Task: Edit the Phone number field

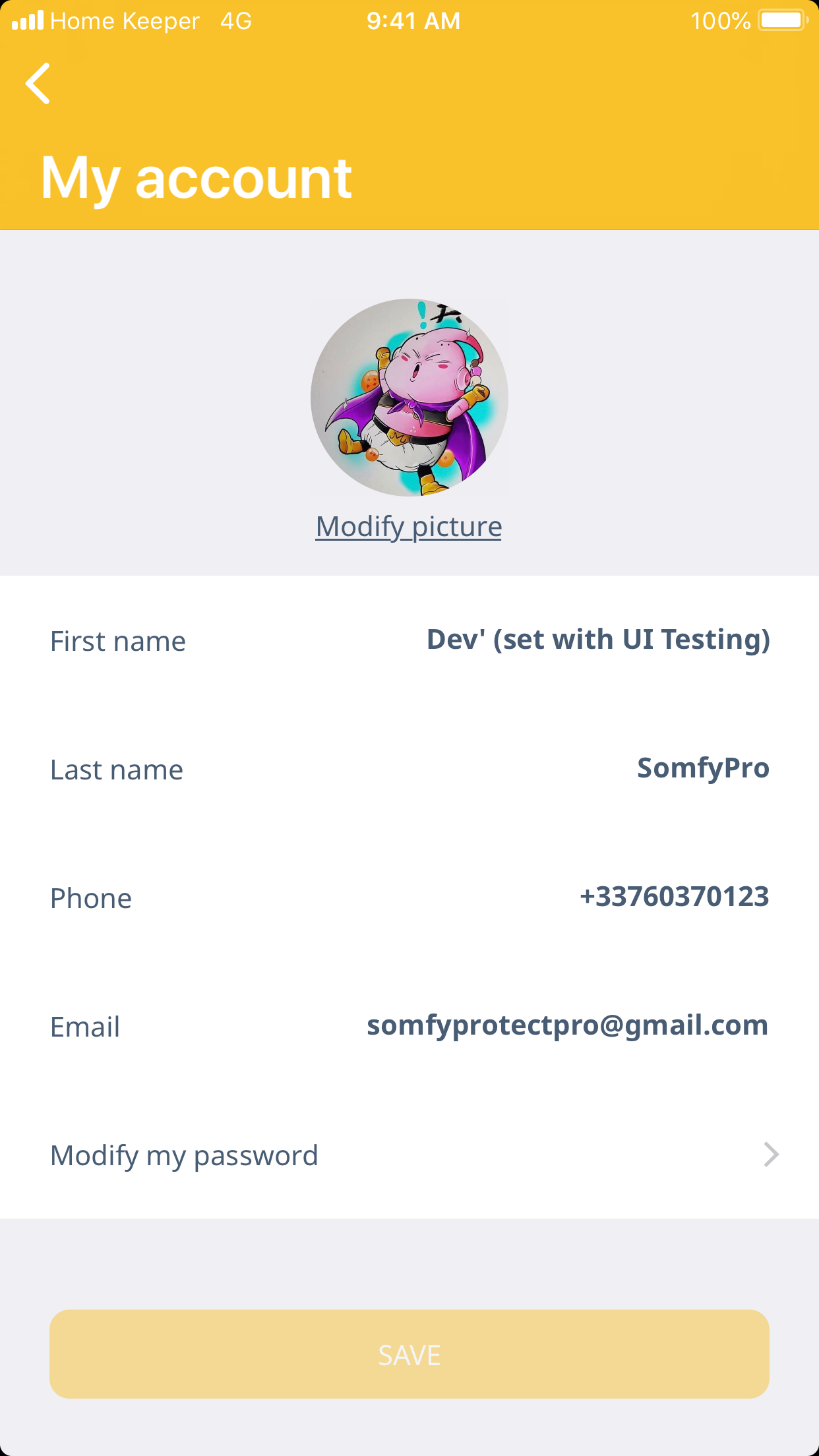Action: point(674,897)
